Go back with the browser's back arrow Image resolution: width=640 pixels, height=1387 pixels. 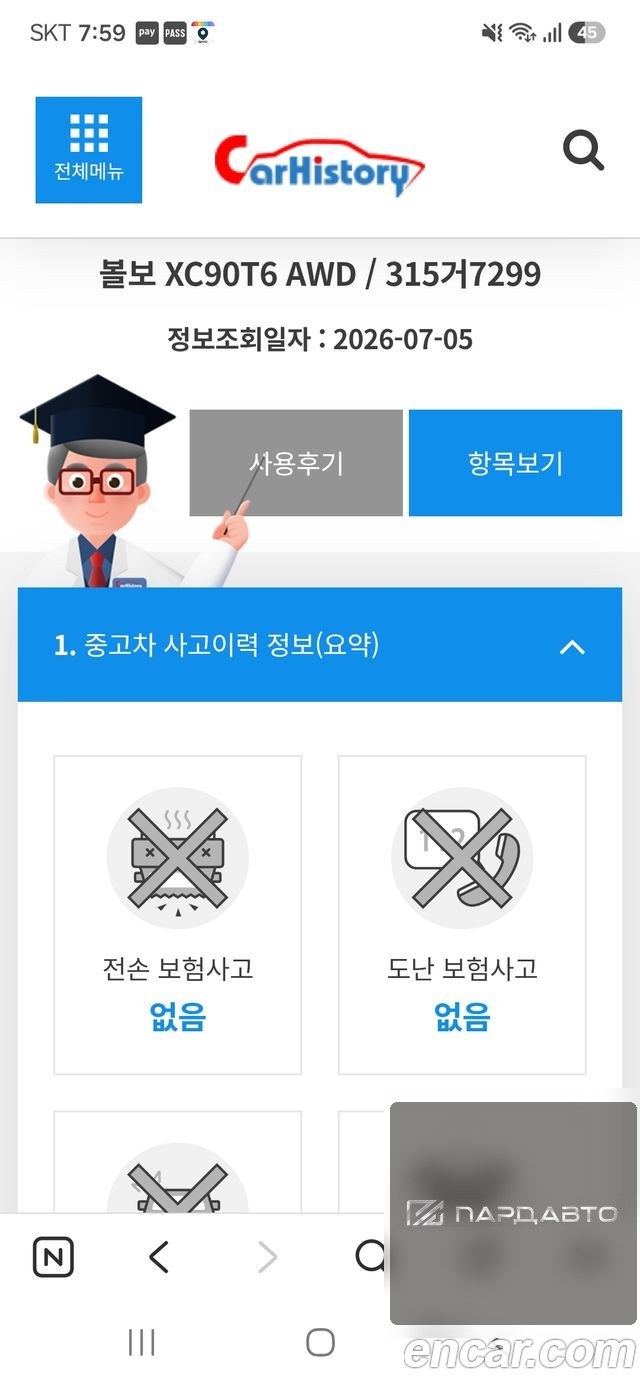158,1257
